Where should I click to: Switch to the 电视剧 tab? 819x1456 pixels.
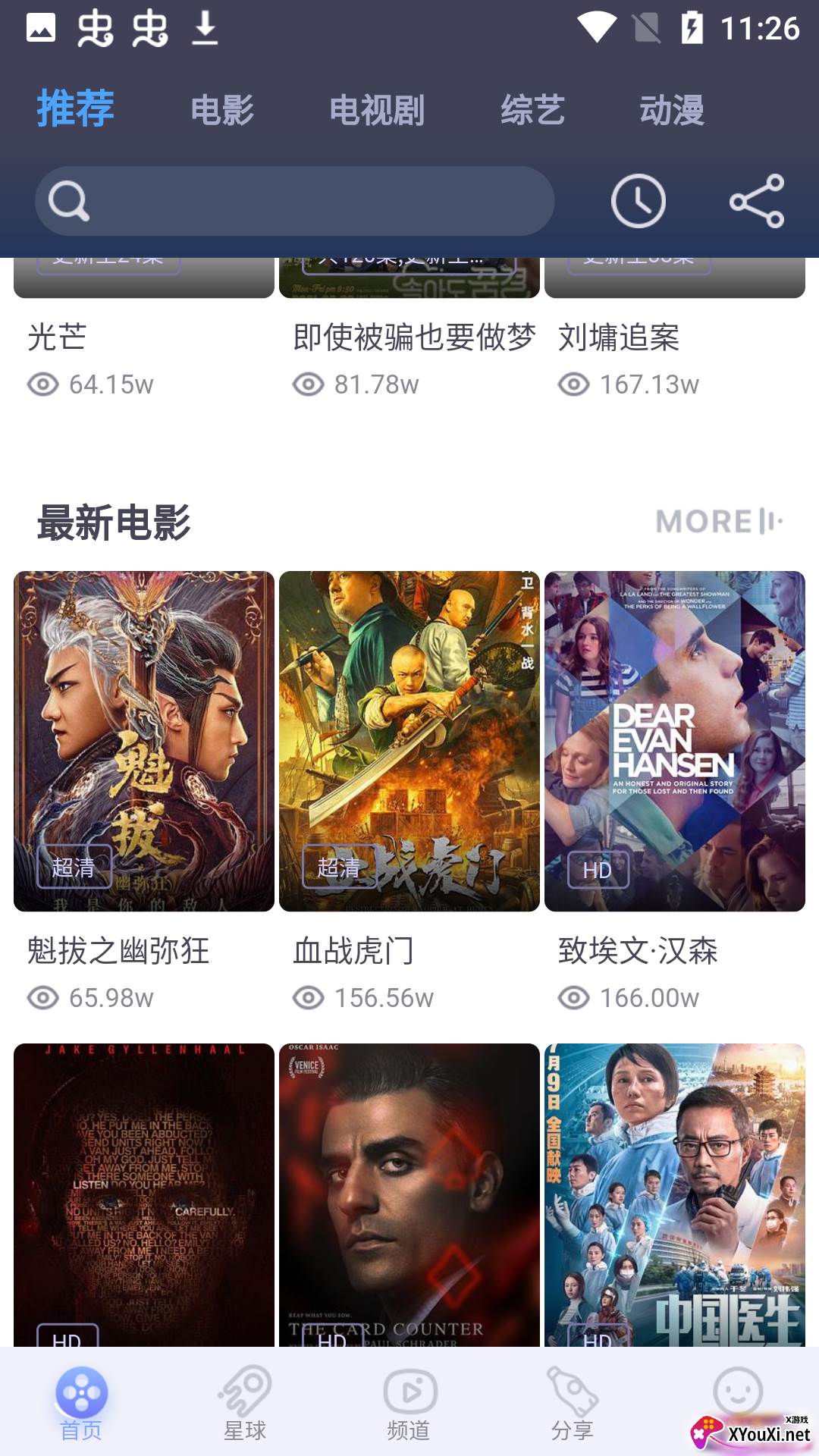tap(377, 111)
